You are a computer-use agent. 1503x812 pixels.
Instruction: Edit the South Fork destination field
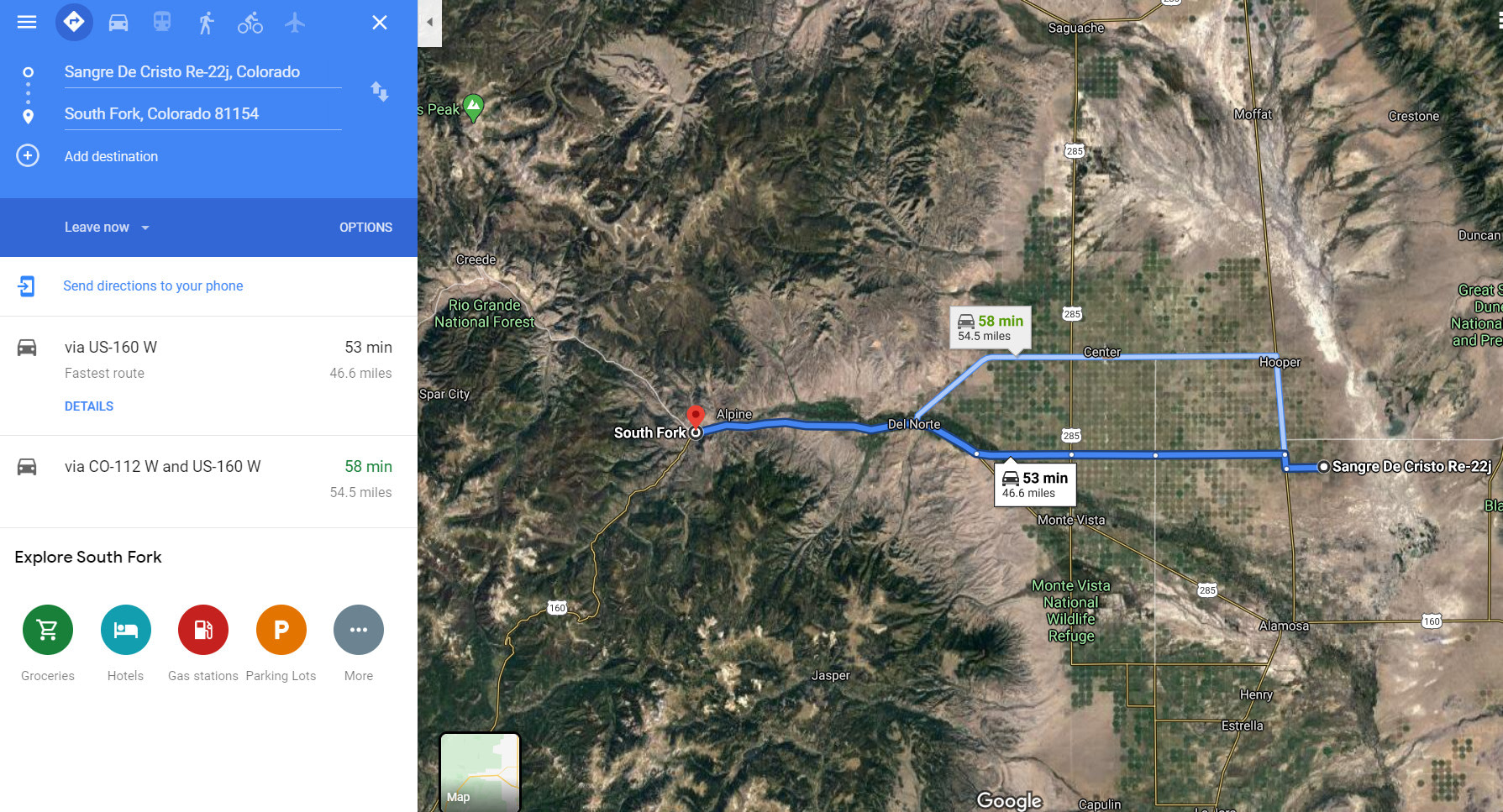point(202,114)
